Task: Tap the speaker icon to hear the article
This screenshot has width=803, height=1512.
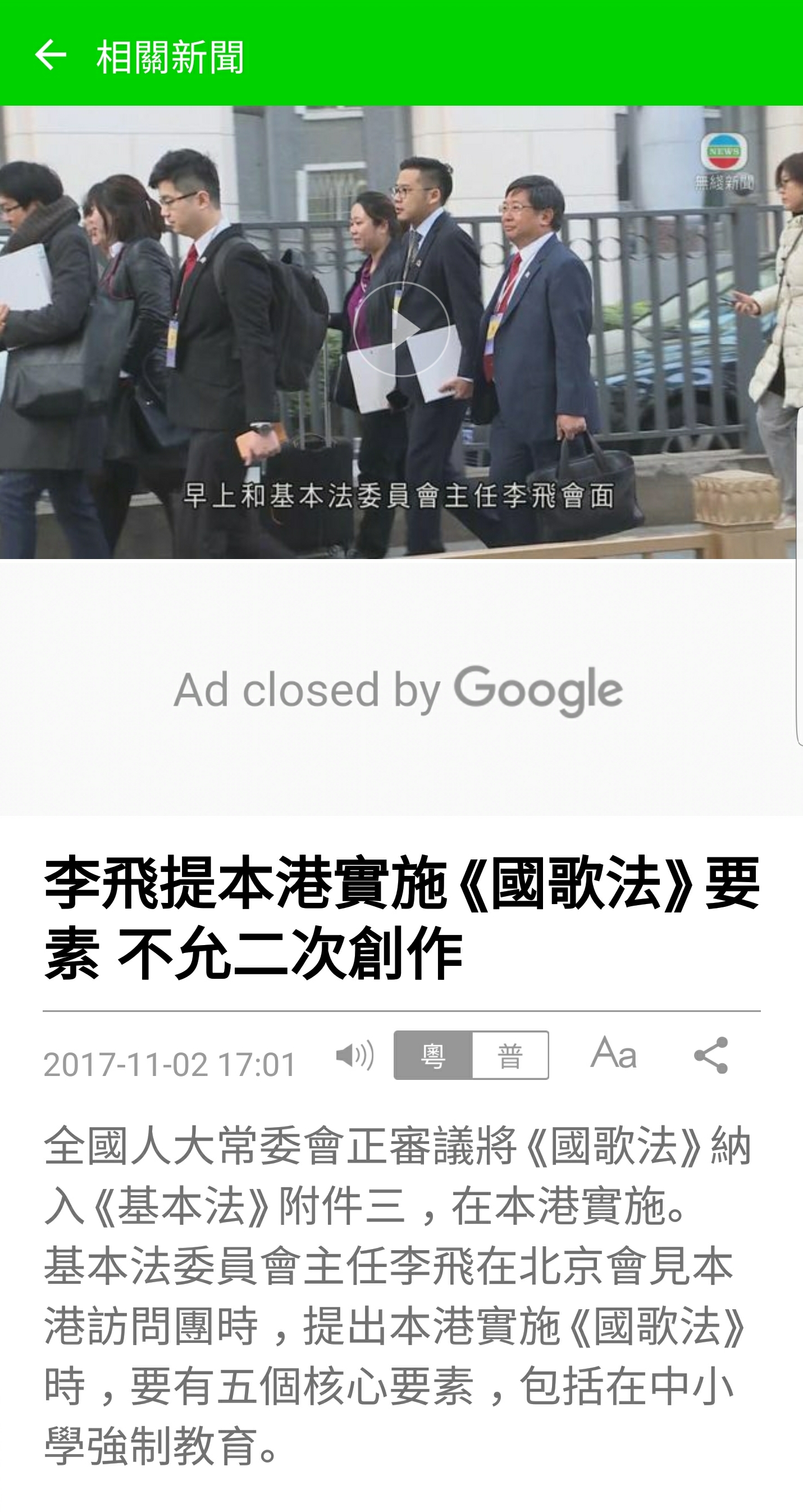Action: (355, 1055)
